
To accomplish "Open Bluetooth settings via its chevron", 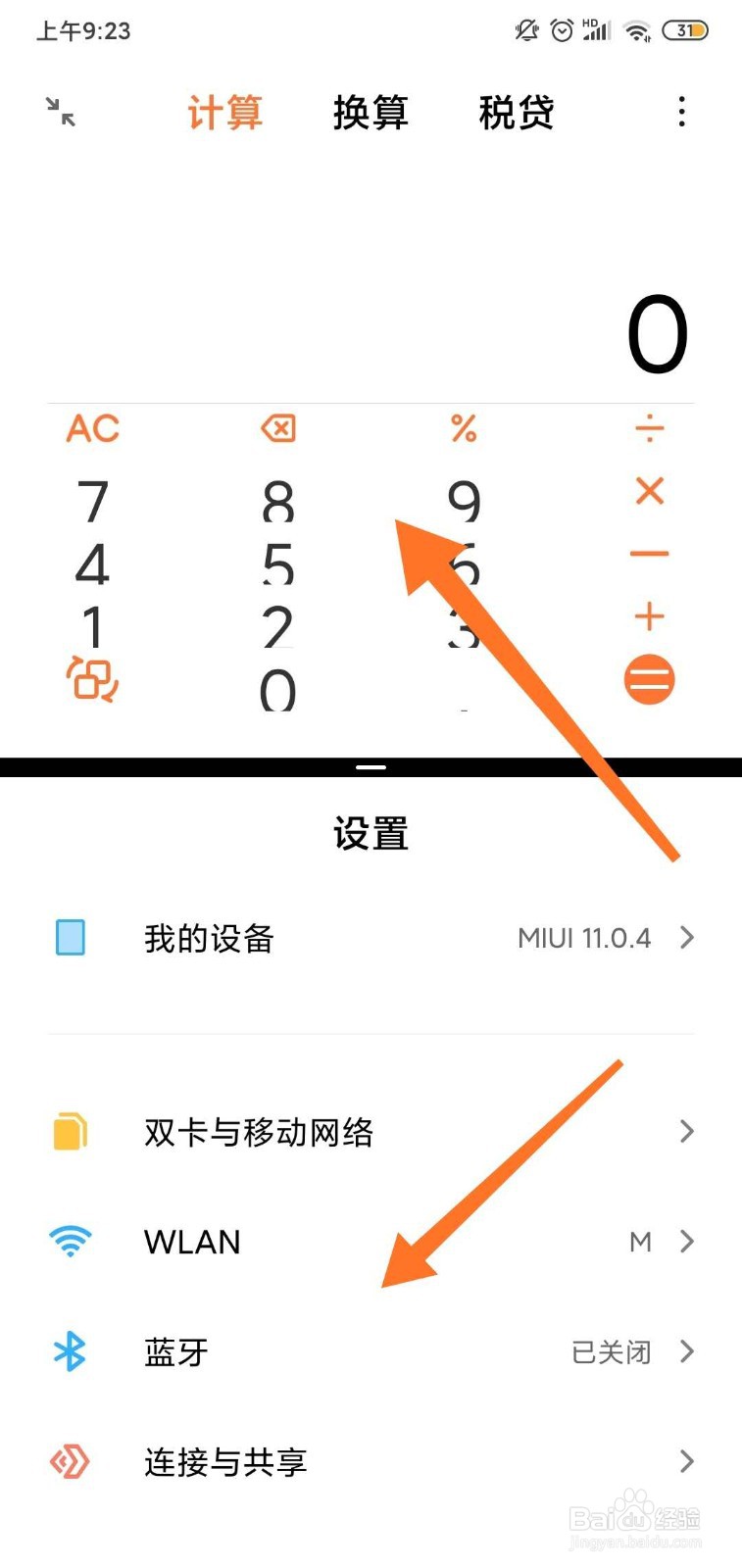I will 686,1351.
